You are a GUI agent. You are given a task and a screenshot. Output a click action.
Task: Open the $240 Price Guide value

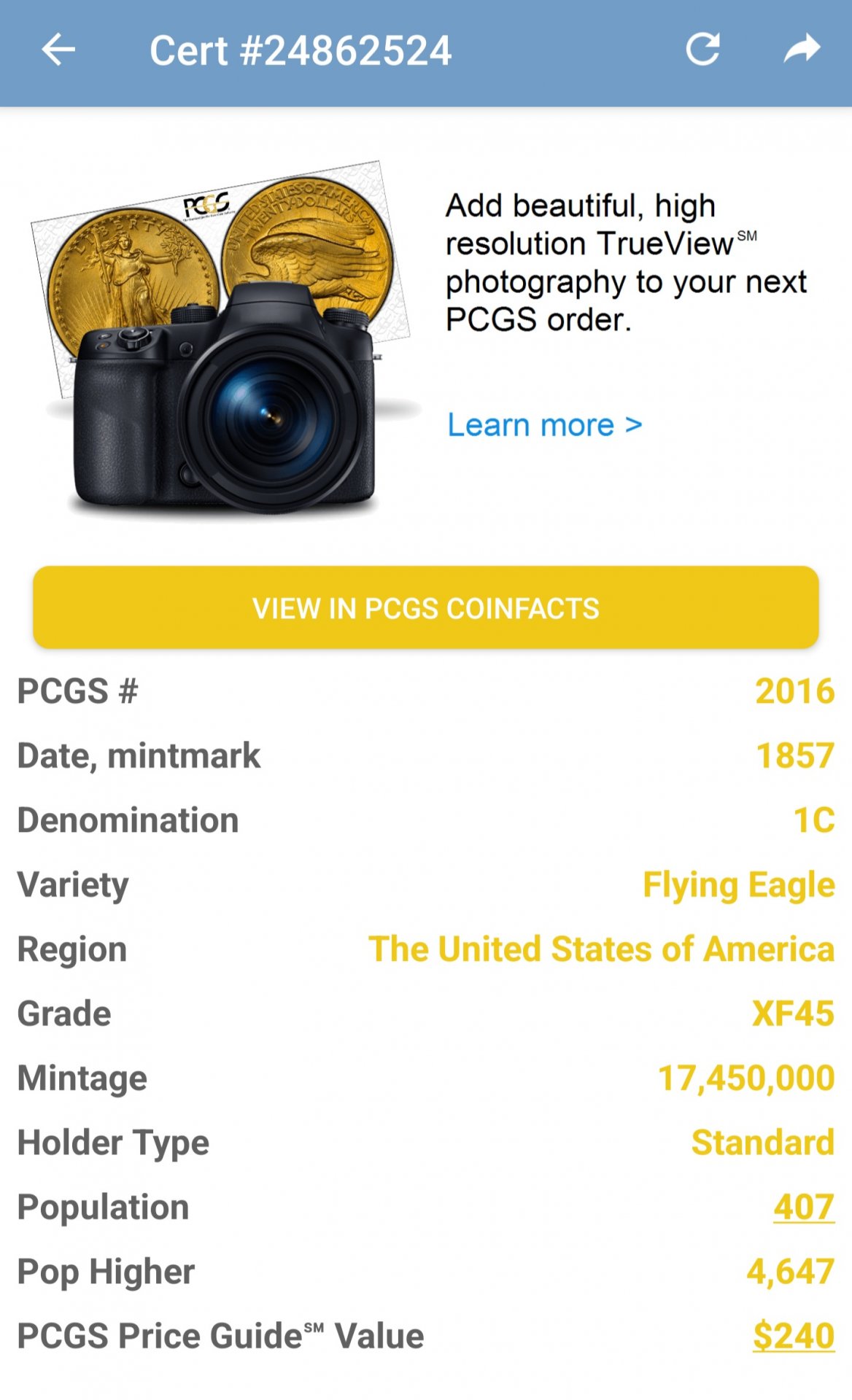pos(794,1336)
